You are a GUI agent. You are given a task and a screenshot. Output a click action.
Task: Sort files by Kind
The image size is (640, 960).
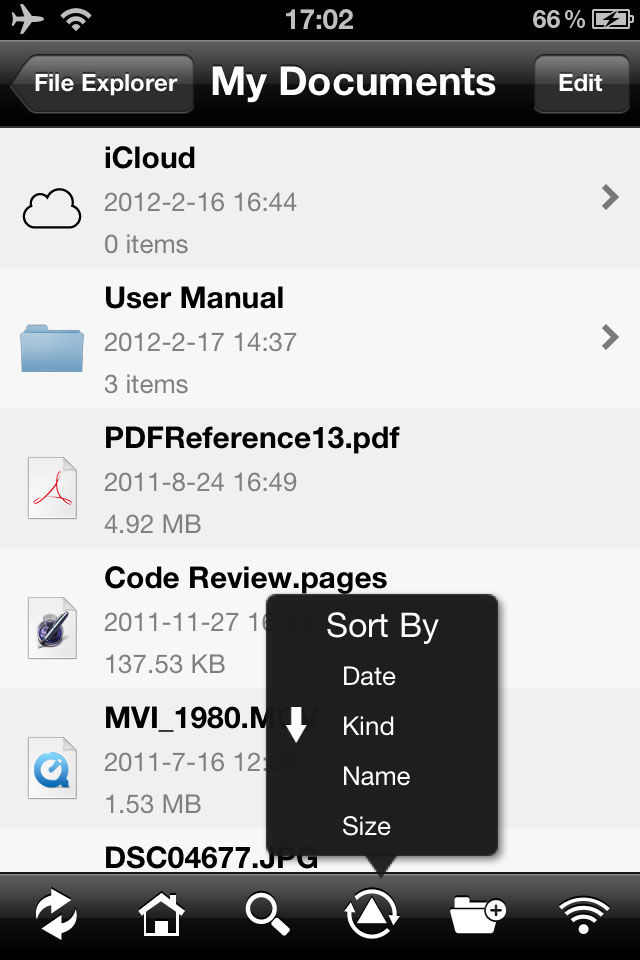coord(368,727)
